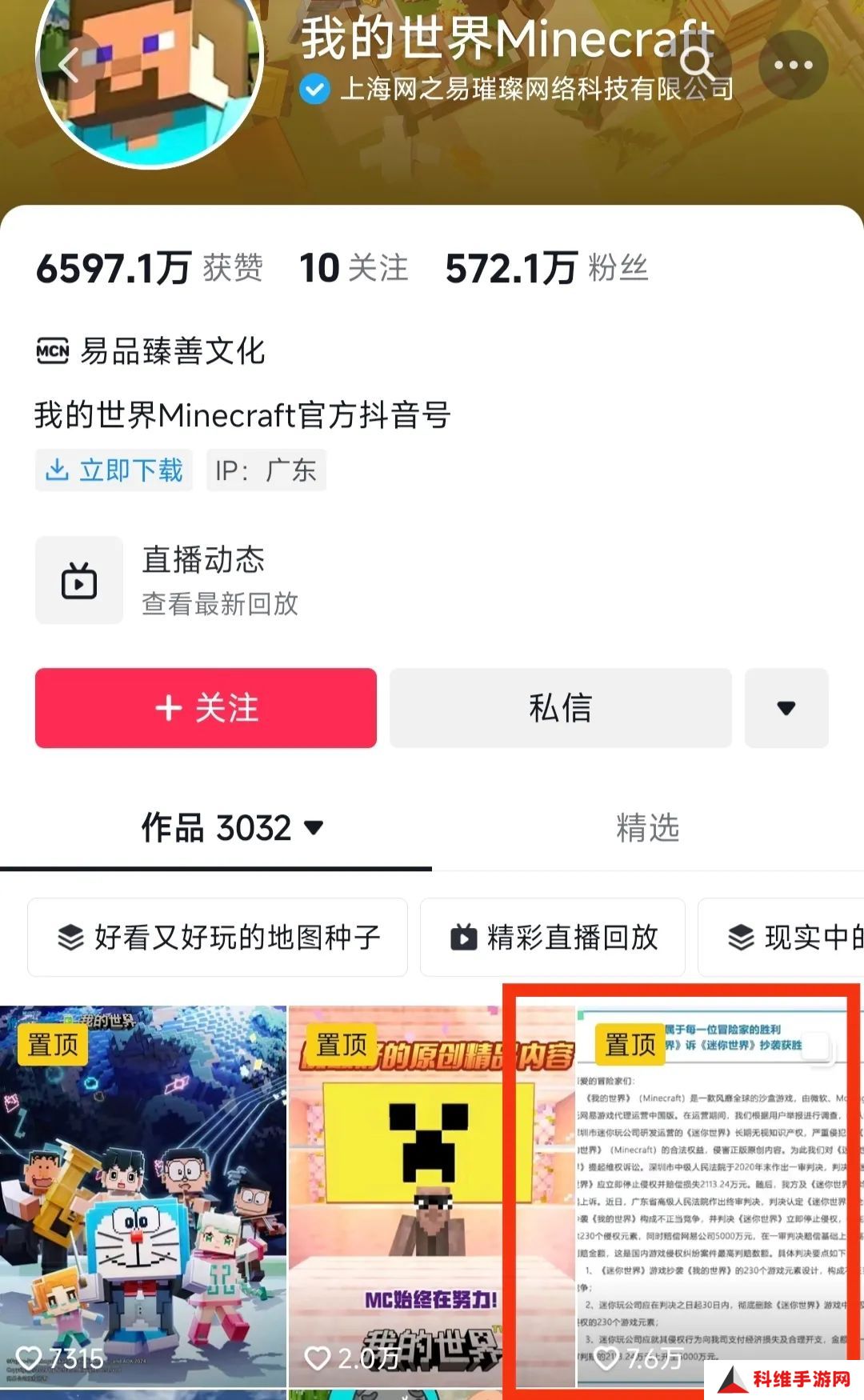Switch to the 精选 tab
The height and width of the screenshot is (1400, 864).
coord(647,828)
